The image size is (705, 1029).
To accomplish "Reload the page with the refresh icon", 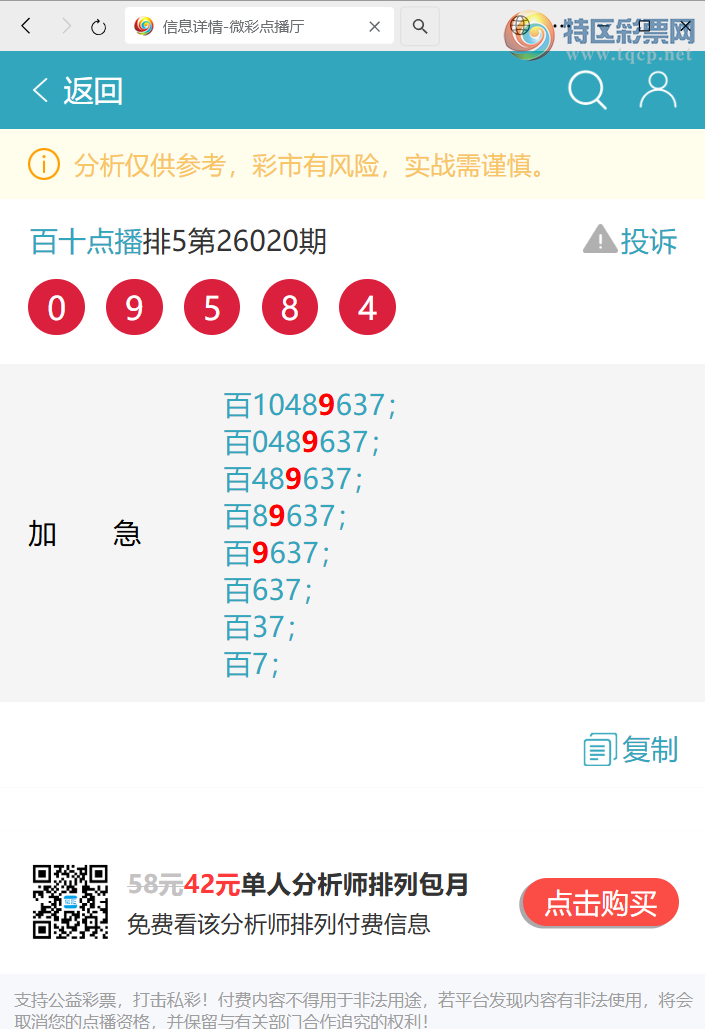I will point(98,27).
